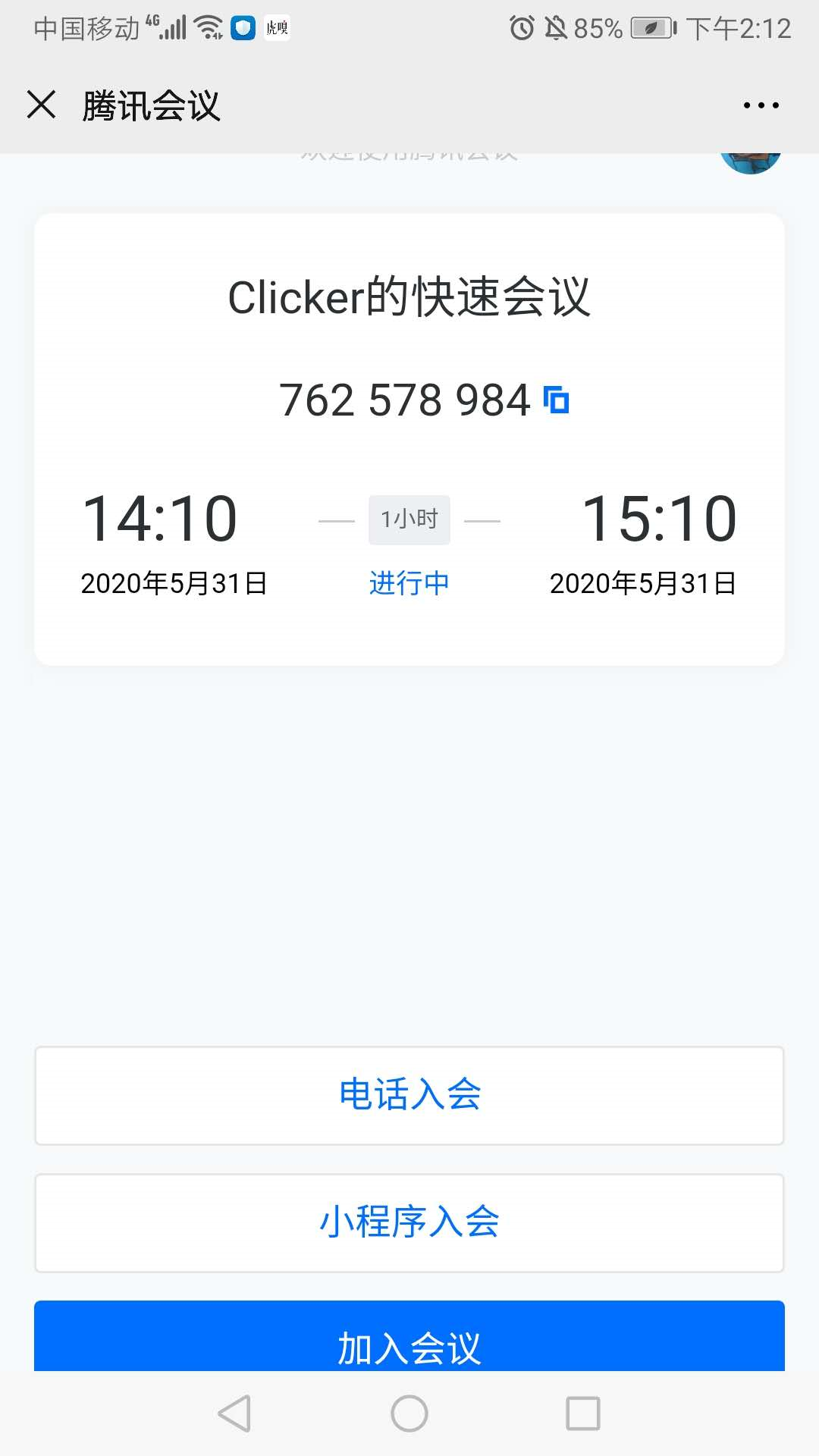Viewport: 819px width, 1456px height.
Task: Open the three-dot overflow menu
Action: click(761, 105)
